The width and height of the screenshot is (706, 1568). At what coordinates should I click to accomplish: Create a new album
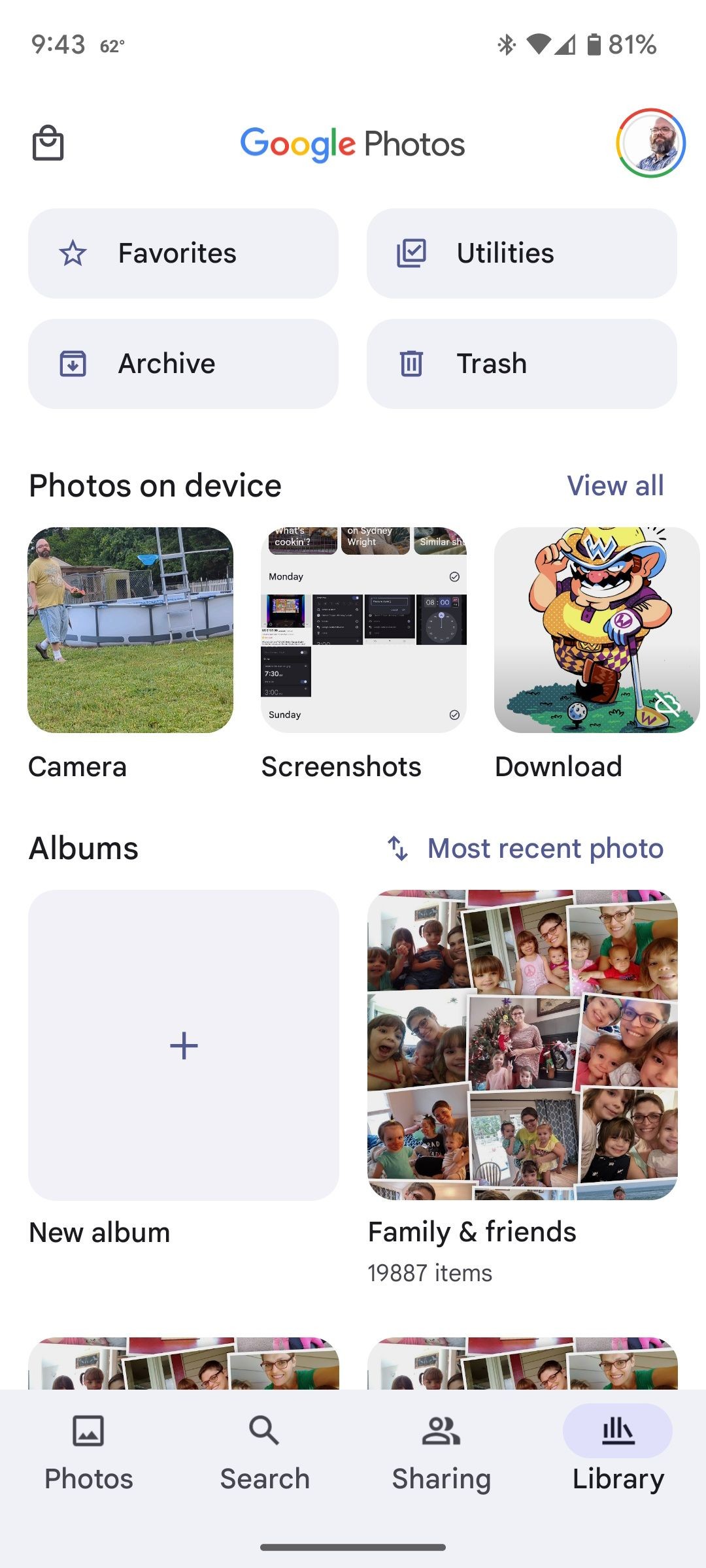click(184, 1045)
